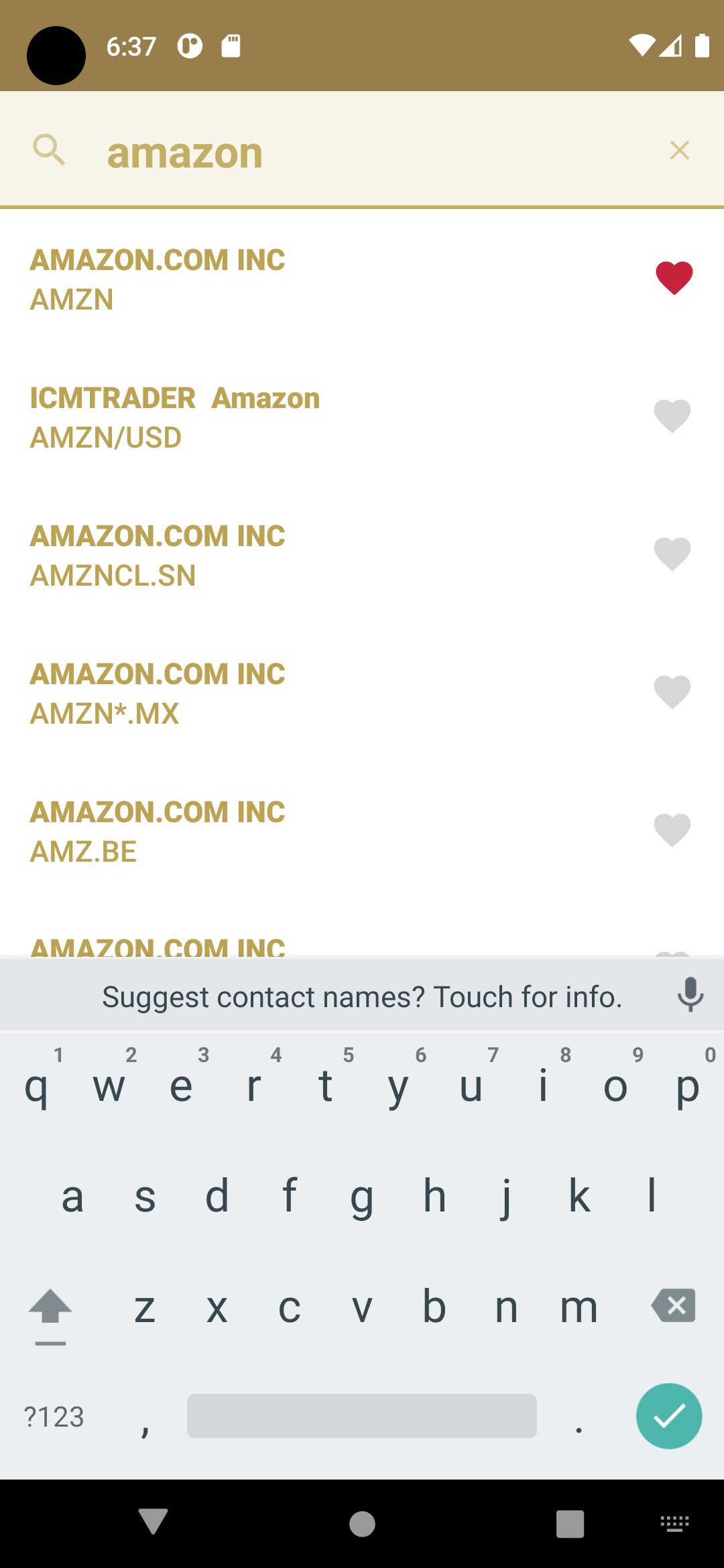The width and height of the screenshot is (724, 1568).
Task: Tap the search field containing "amazon"
Action: (362, 152)
